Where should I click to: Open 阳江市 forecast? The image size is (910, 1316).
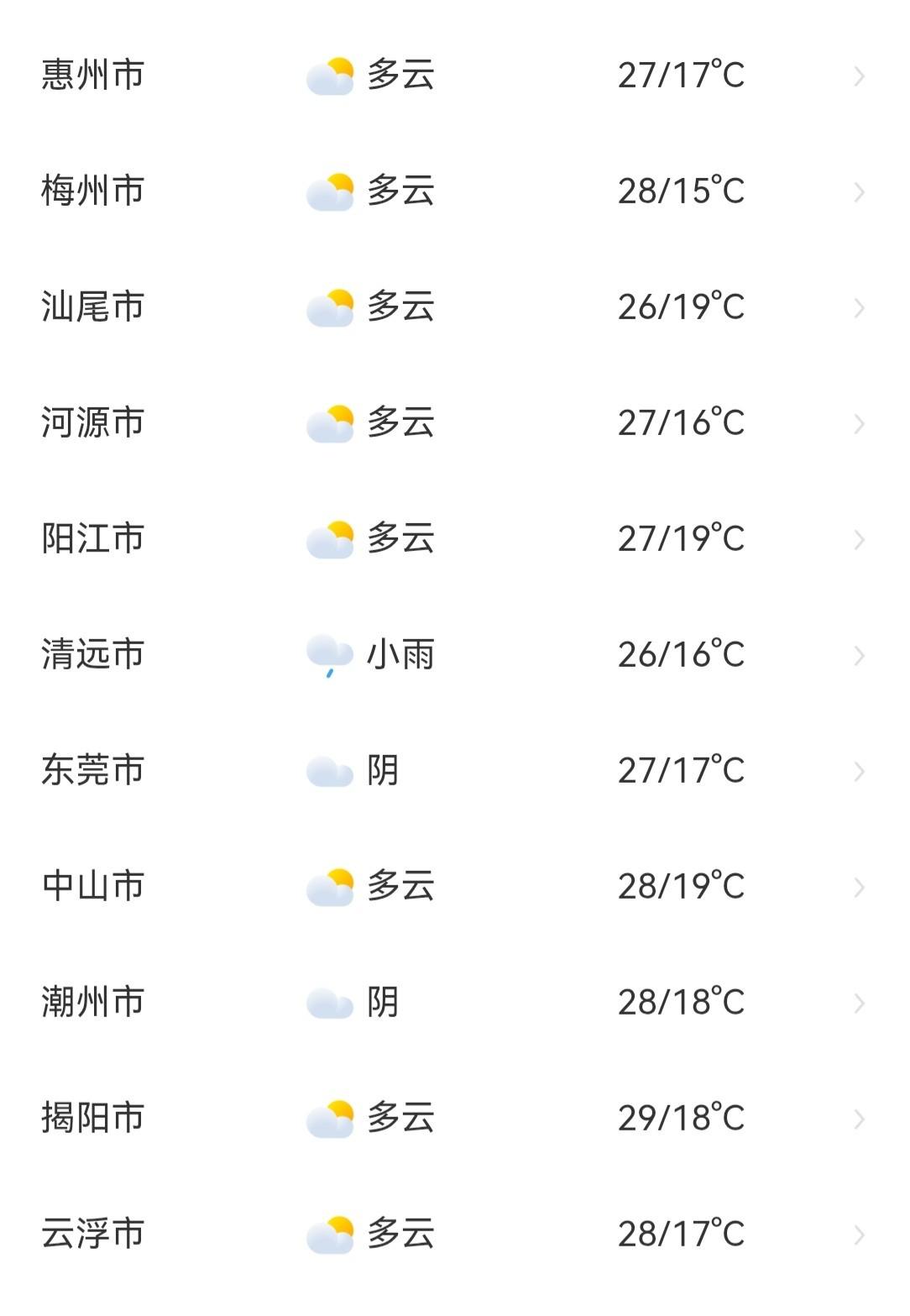point(455,539)
